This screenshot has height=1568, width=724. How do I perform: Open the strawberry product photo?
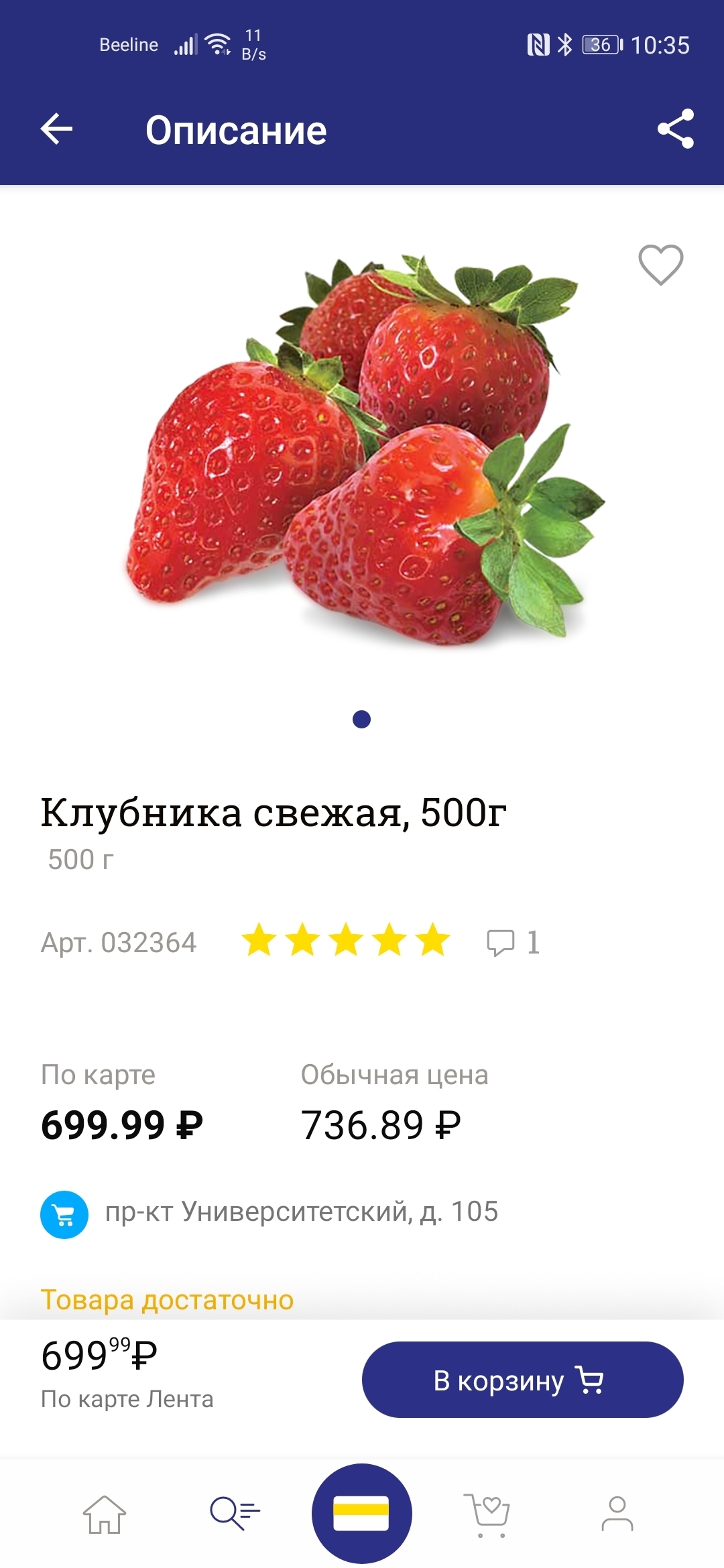362,449
